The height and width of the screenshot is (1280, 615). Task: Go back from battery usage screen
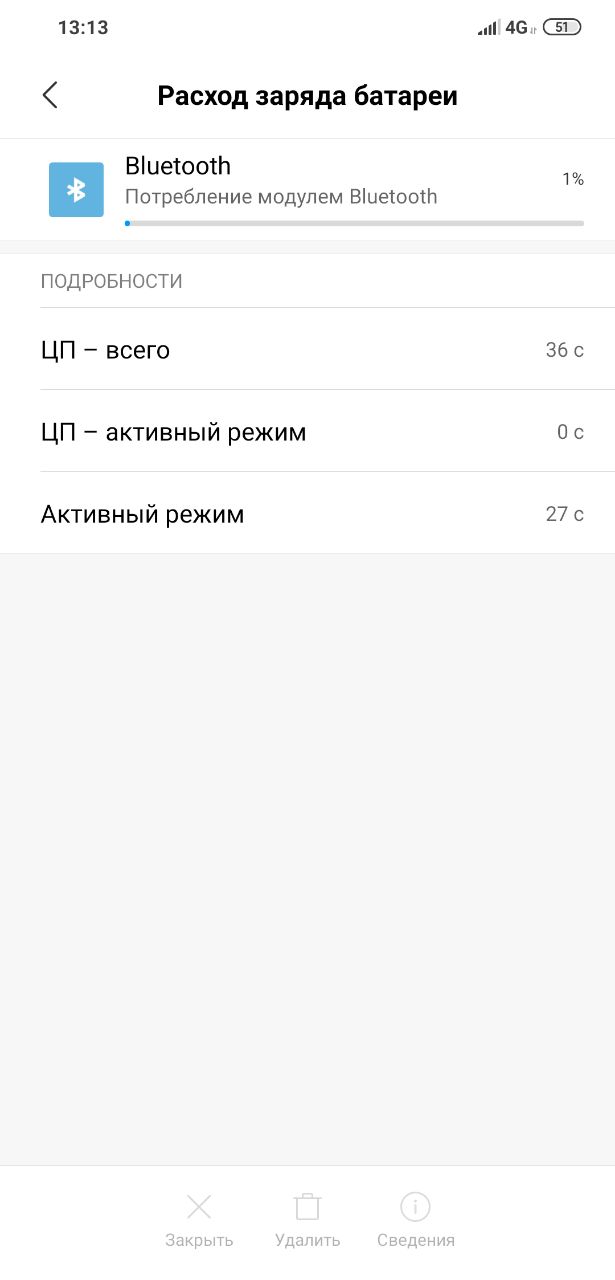[x=50, y=95]
